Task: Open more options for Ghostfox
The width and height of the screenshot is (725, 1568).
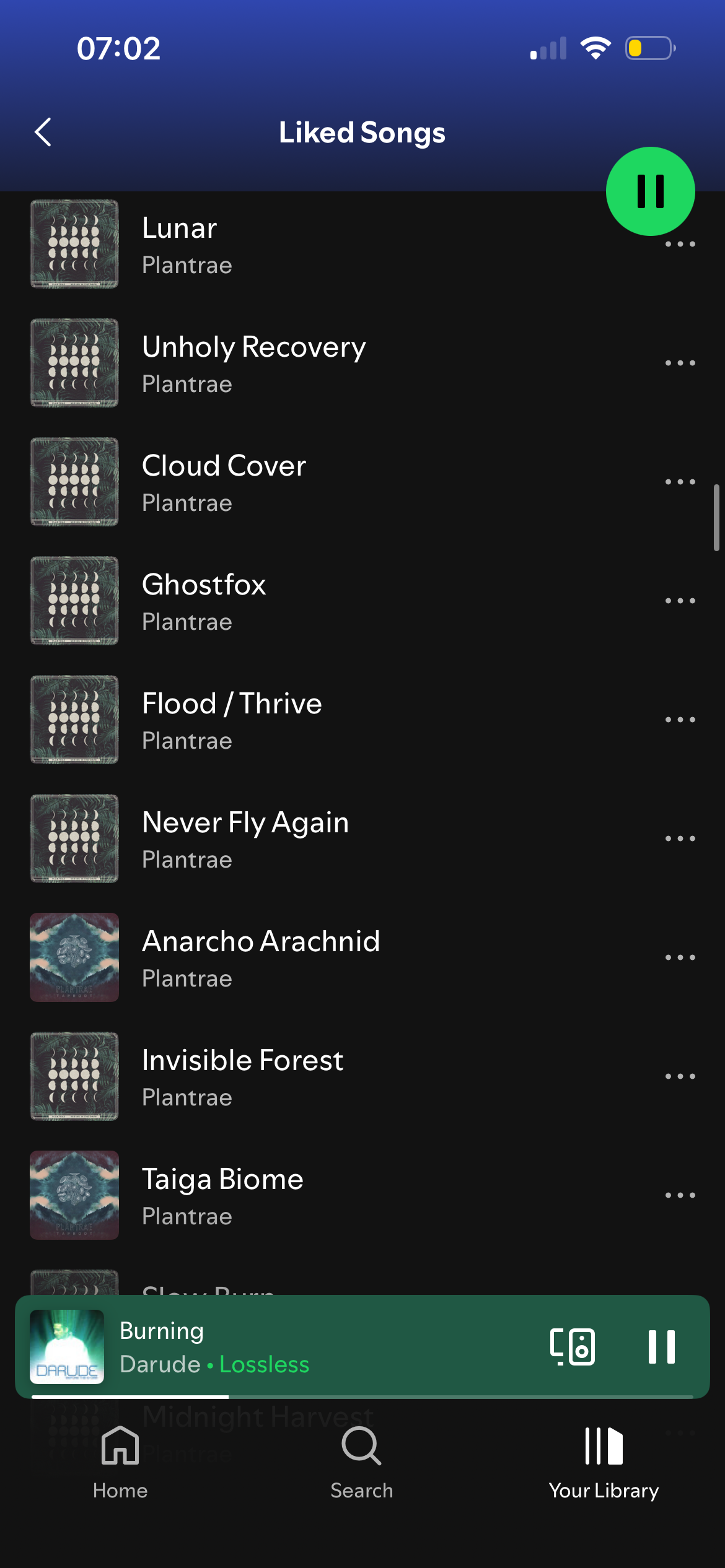Action: [680, 601]
